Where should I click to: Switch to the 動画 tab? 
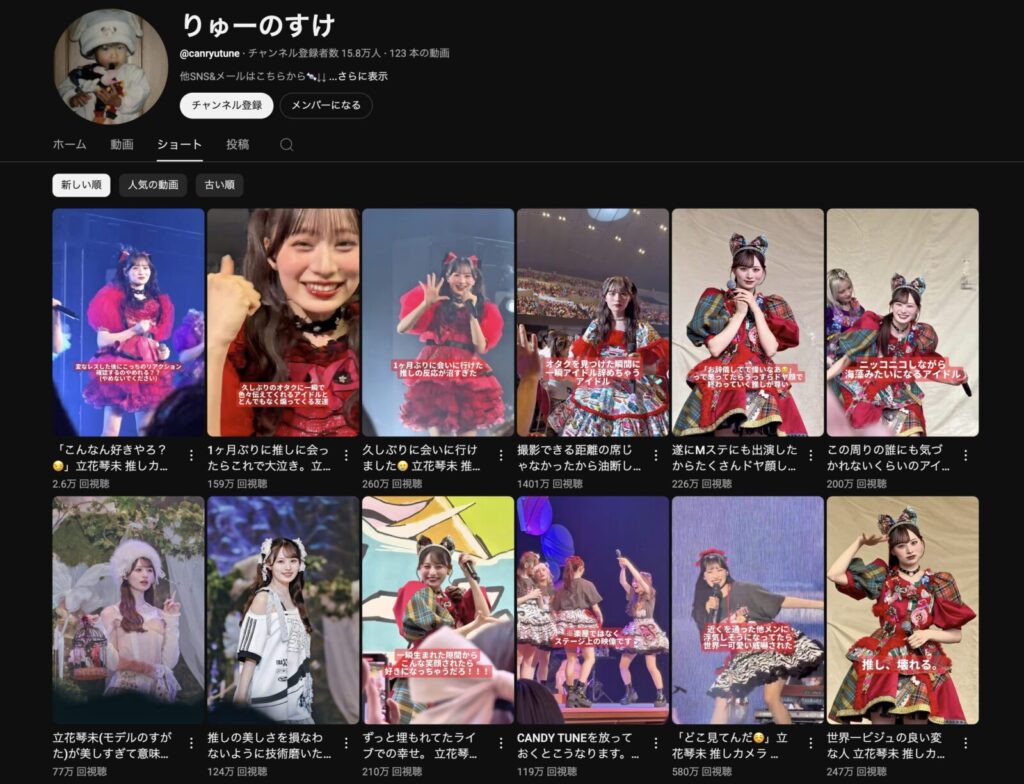click(x=122, y=145)
